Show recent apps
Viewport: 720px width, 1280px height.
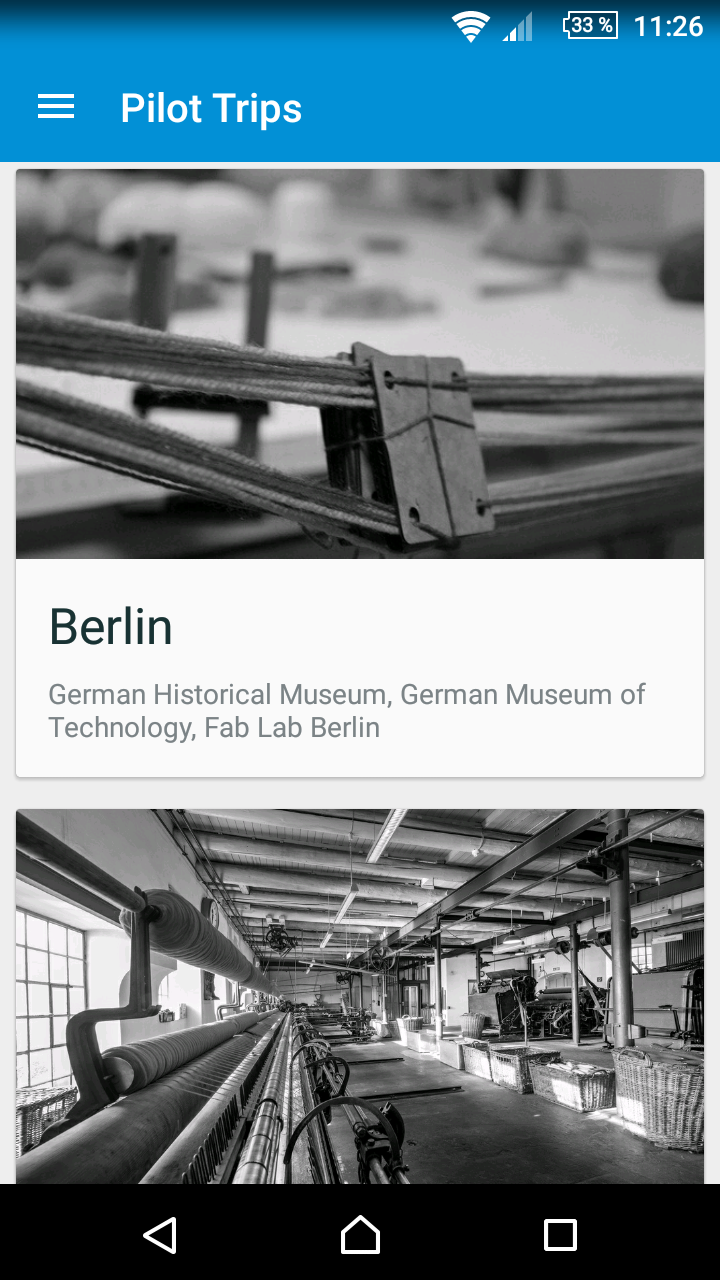click(x=560, y=1235)
